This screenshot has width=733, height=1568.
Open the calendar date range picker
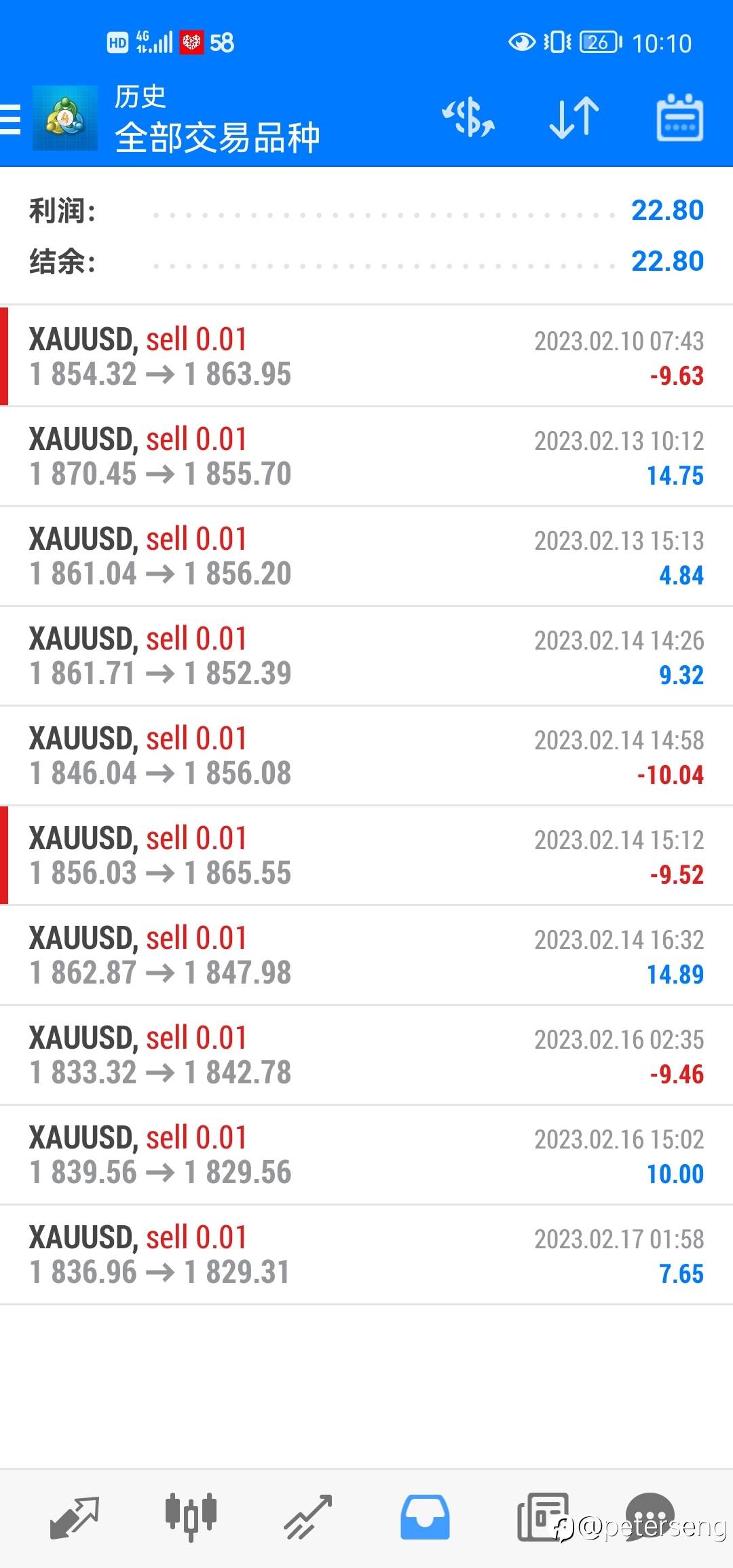click(679, 118)
